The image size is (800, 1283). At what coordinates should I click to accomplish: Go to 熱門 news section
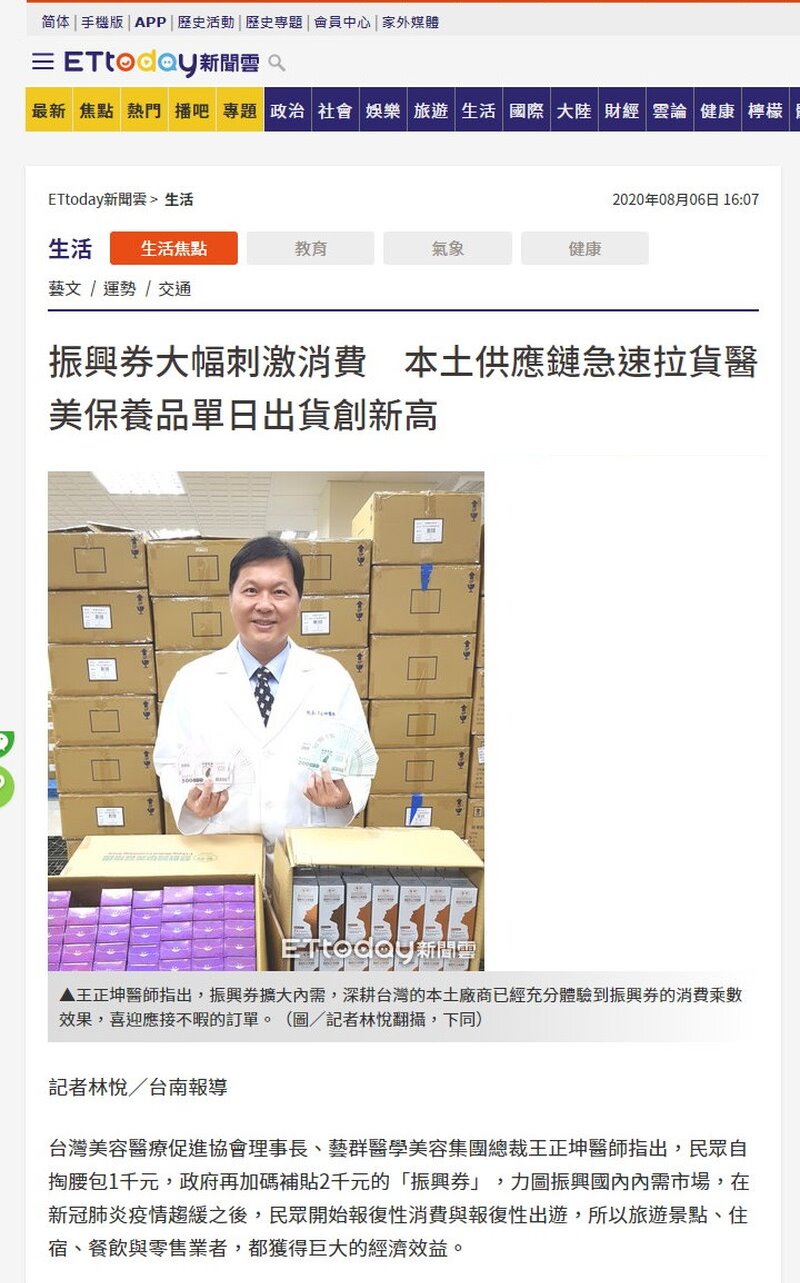click(144, 111)
